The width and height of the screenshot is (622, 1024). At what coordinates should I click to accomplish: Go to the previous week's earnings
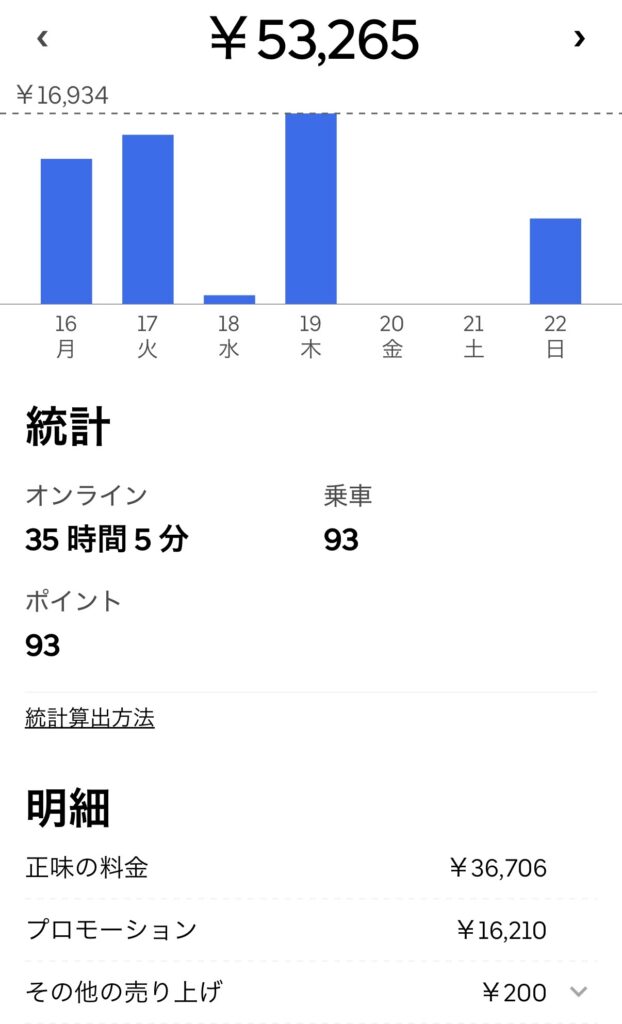[42, 39]
